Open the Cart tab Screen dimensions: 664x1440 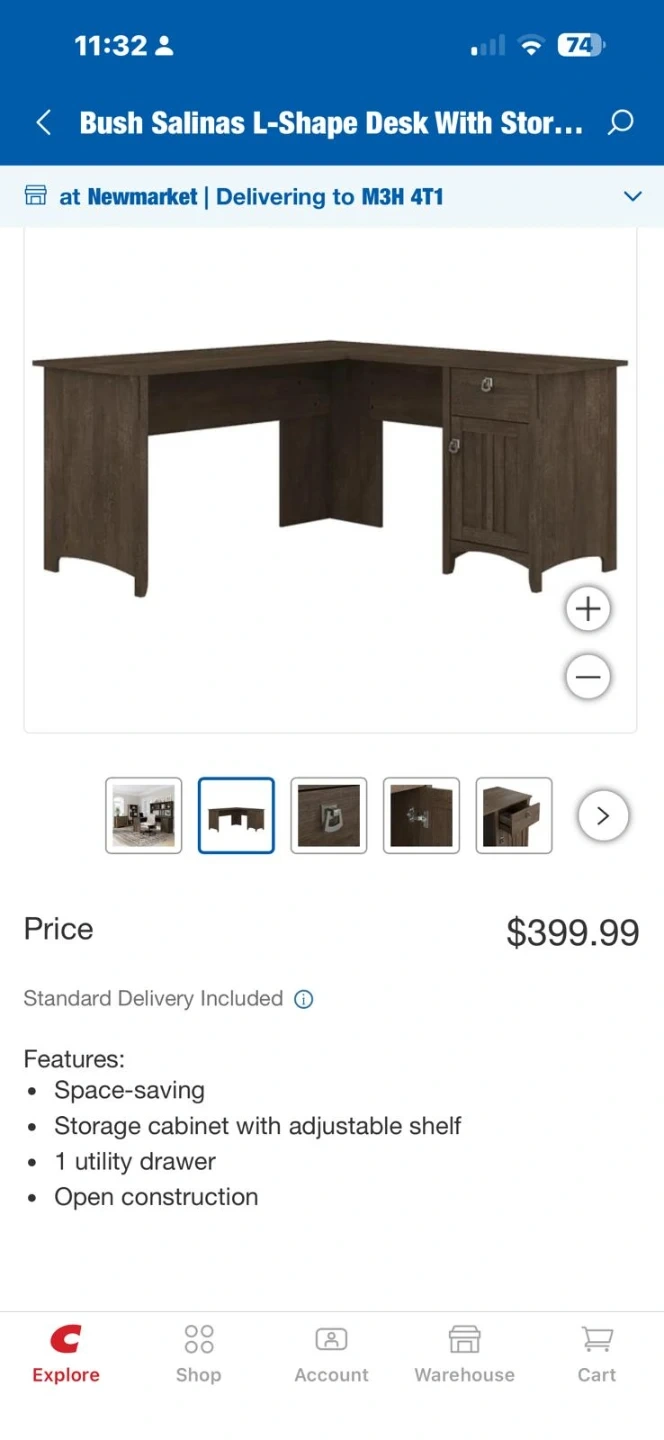click(x=597, y=1353)
